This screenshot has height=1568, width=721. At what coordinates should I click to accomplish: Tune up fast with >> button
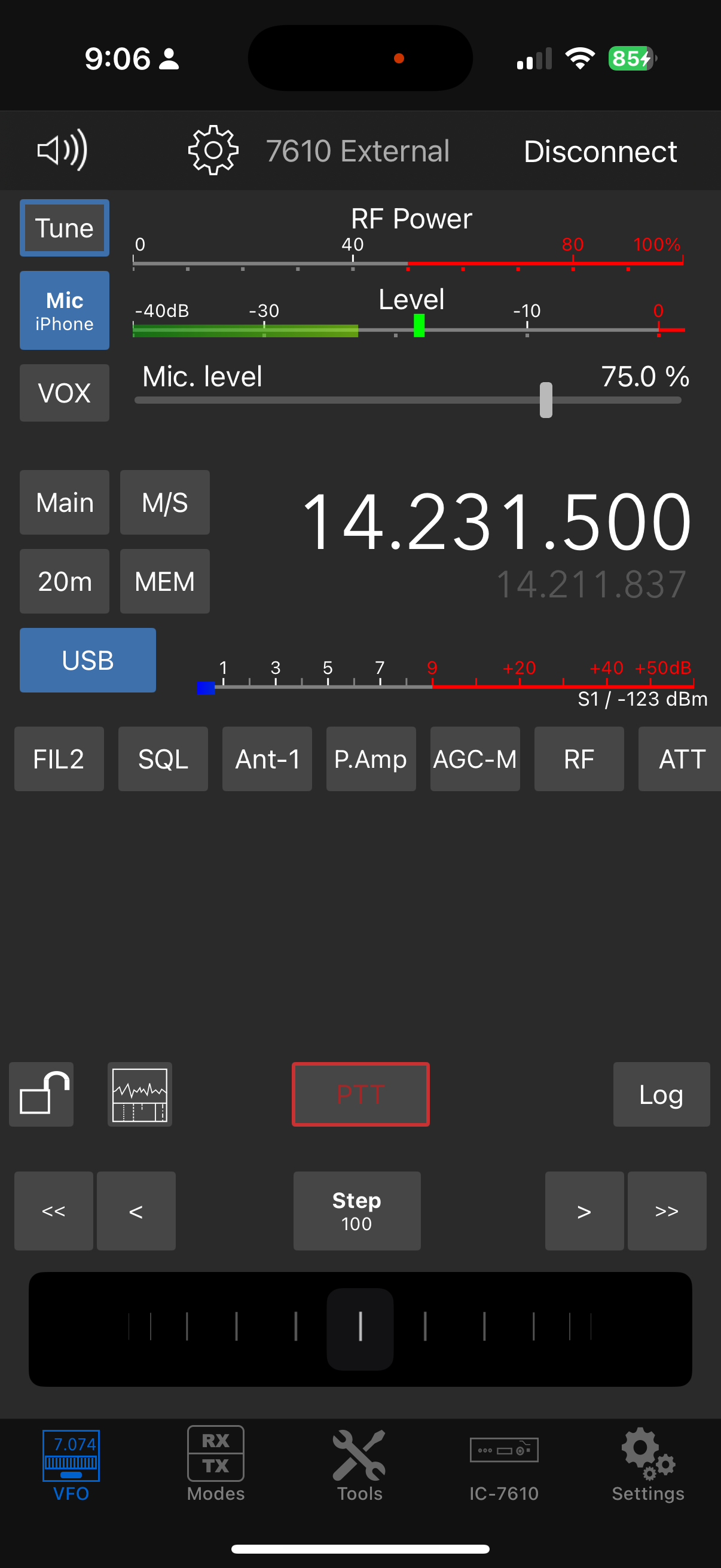(x=666, y=1211)
